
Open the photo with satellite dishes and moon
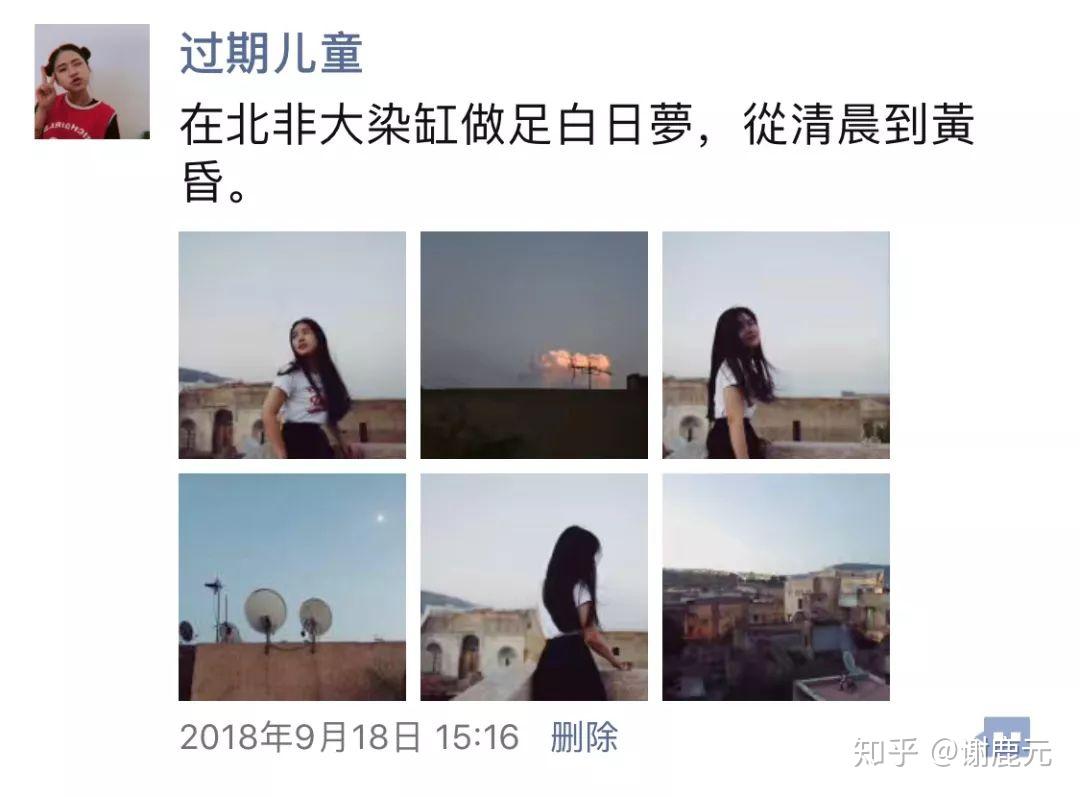(292, 587)
